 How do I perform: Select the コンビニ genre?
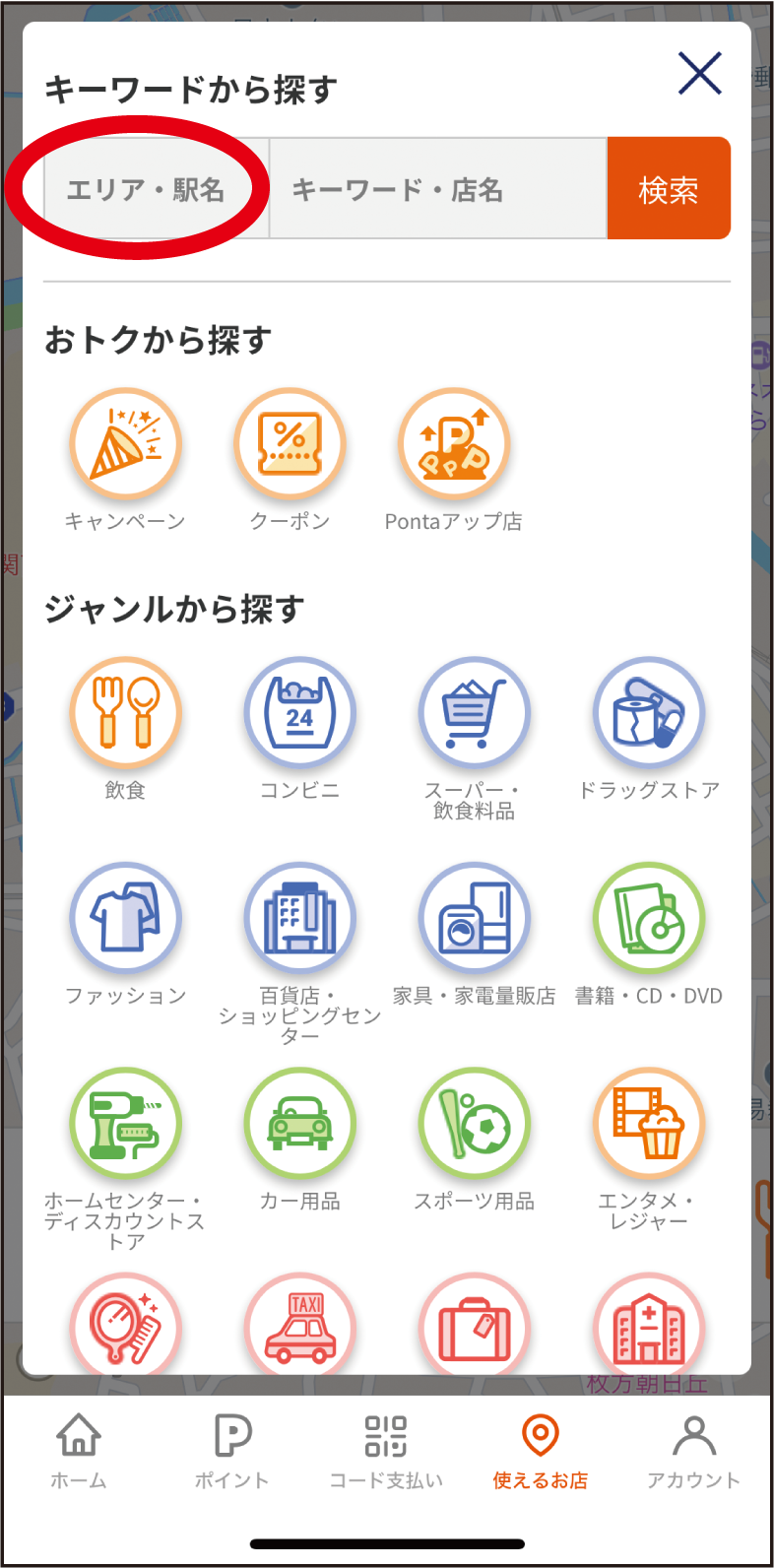299,713
